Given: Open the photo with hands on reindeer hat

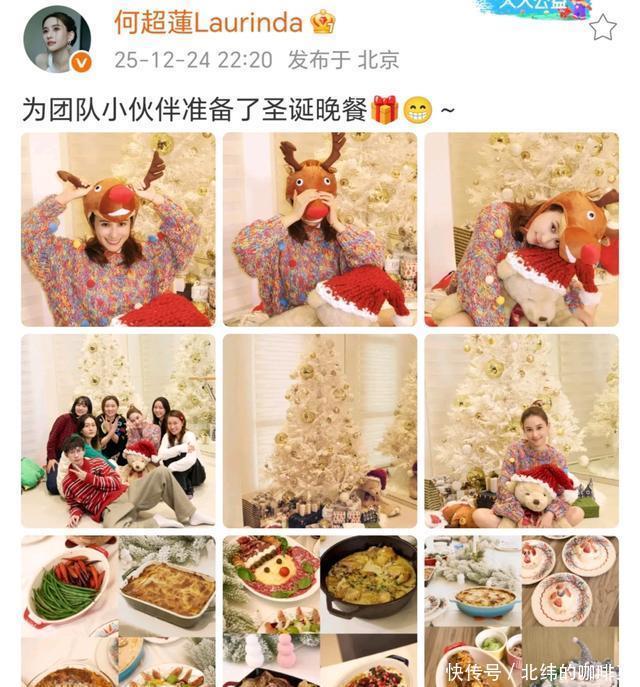Looking at the screenshot, I should (118, 230).
